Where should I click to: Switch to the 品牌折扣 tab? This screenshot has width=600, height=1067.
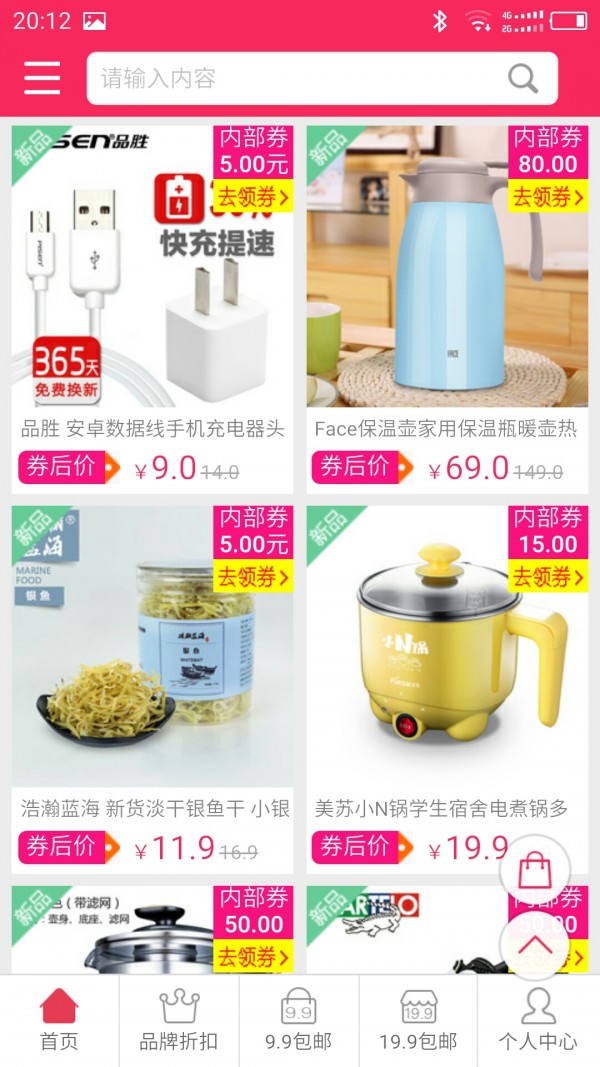pyautogui.click(x=179, y=1020)
